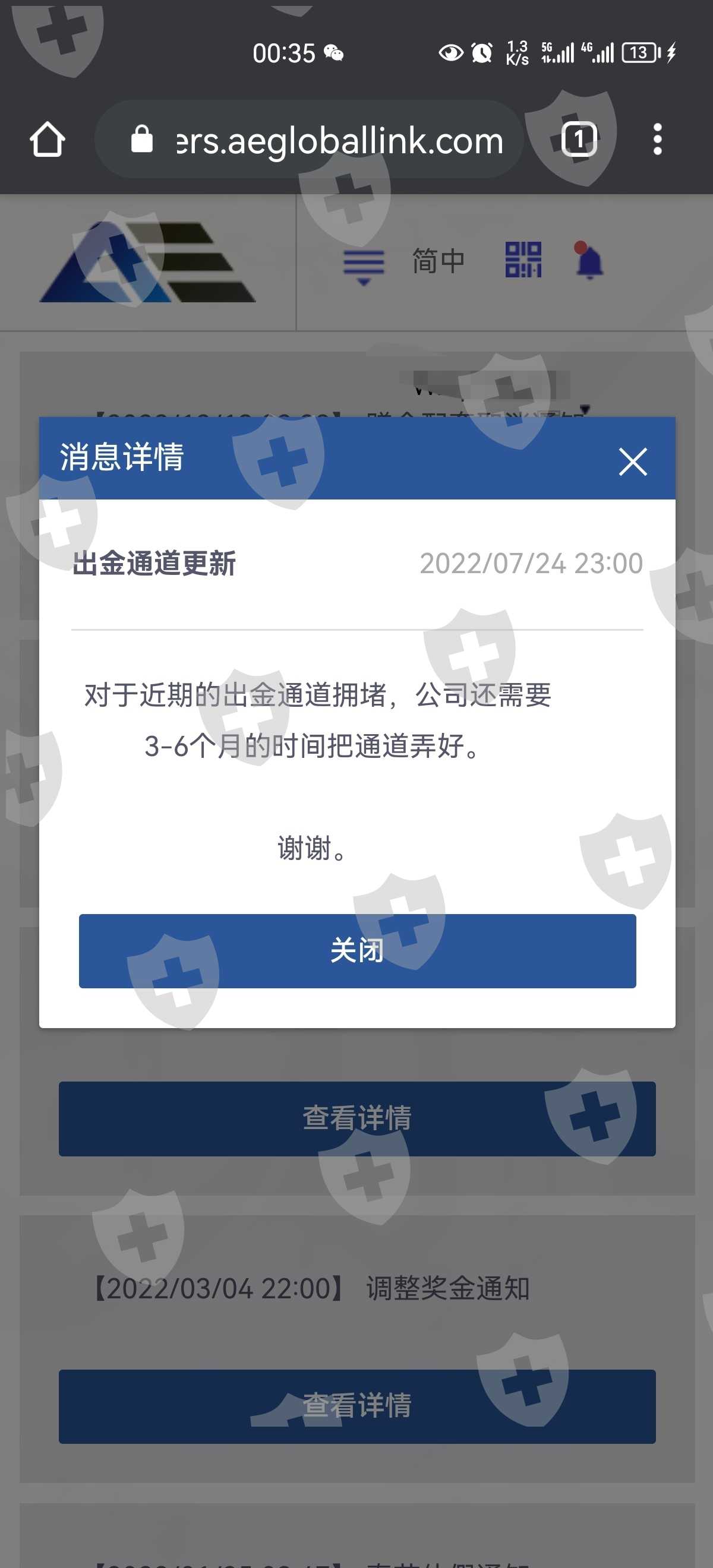This screenshot has height=1568, width=713.
Task: Dismiss the dialog with the X icon
Action: click(x=633, y=461)
